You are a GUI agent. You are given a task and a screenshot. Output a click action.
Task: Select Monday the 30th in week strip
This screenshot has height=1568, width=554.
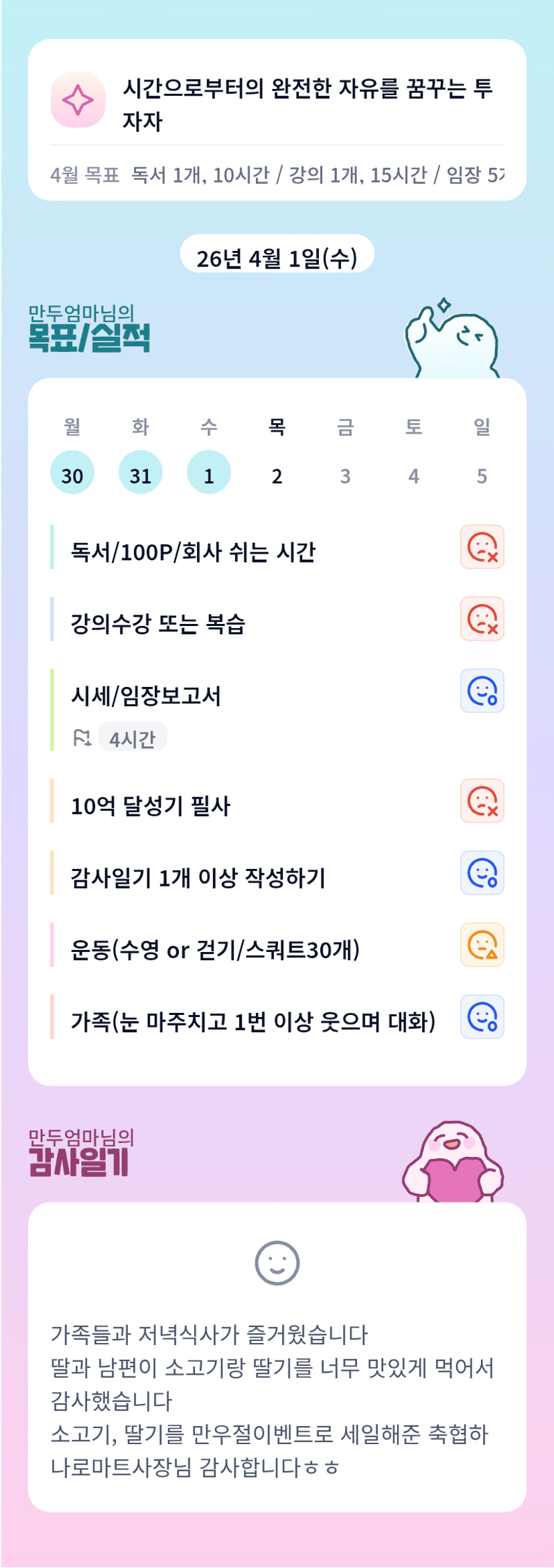point(72,473)
